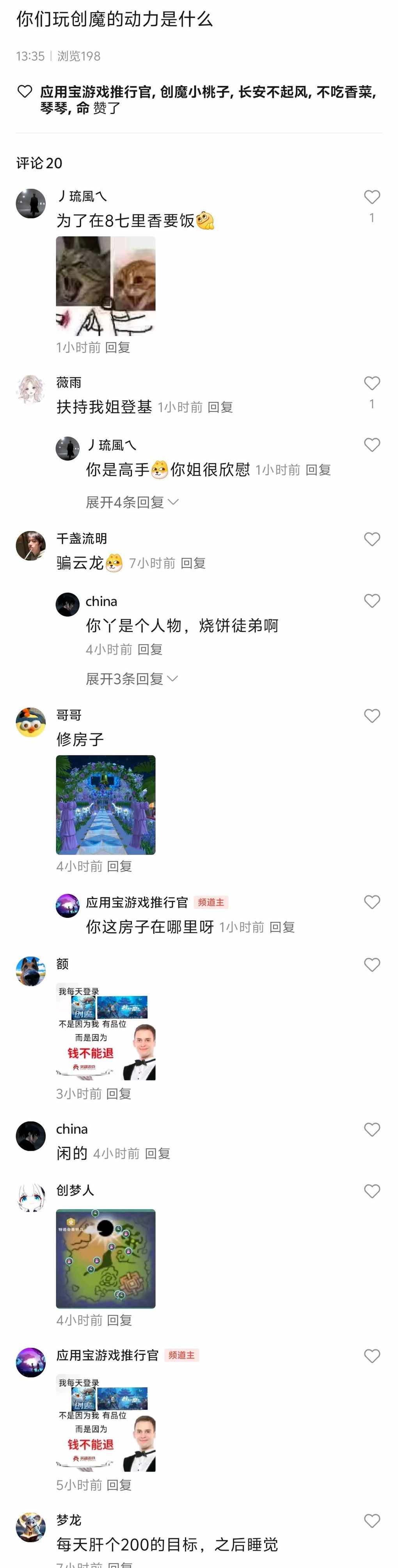Like the post via the heart icon
Screen dimensions: 398x1568
tap(24, 92)
